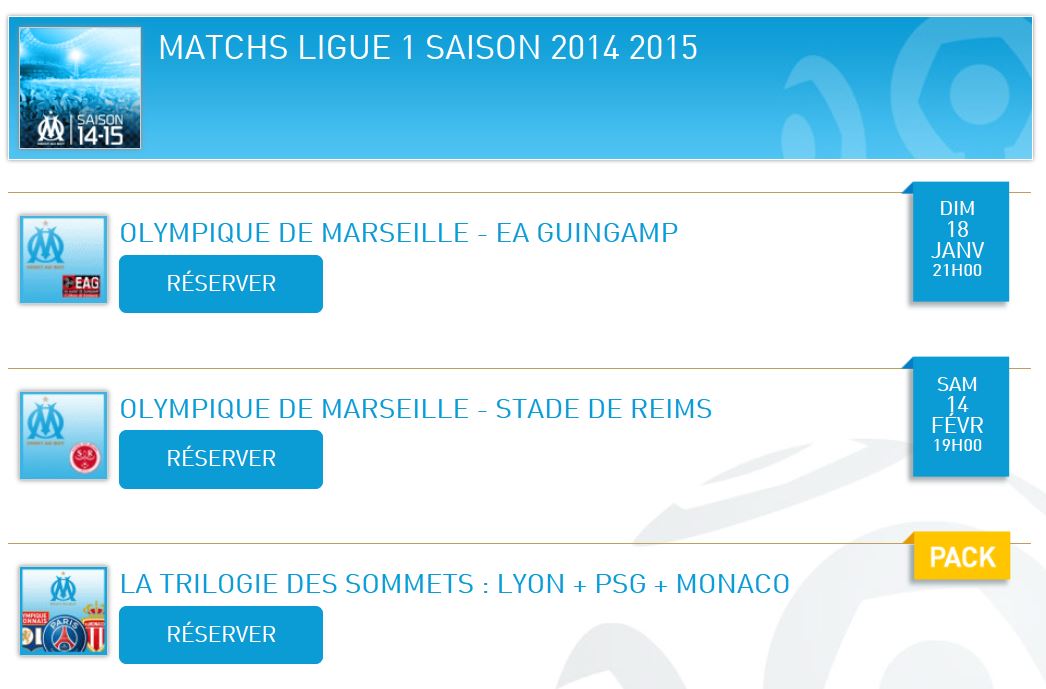Reserve the Trilogie des Sommets pack
Screen dimensions: 1046x689
point(220,635)
